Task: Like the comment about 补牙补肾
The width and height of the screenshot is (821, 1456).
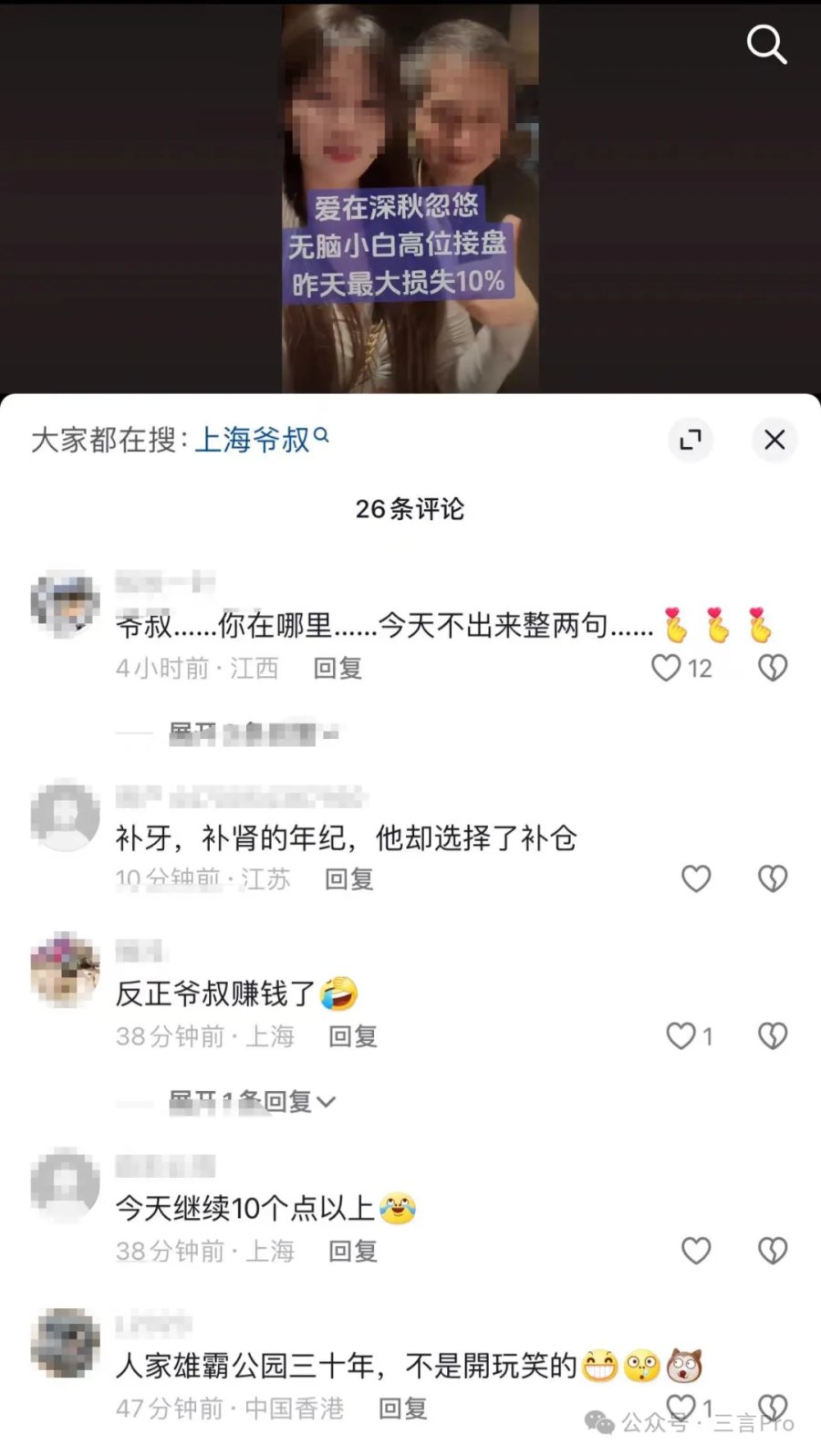Action: point(696,879)
